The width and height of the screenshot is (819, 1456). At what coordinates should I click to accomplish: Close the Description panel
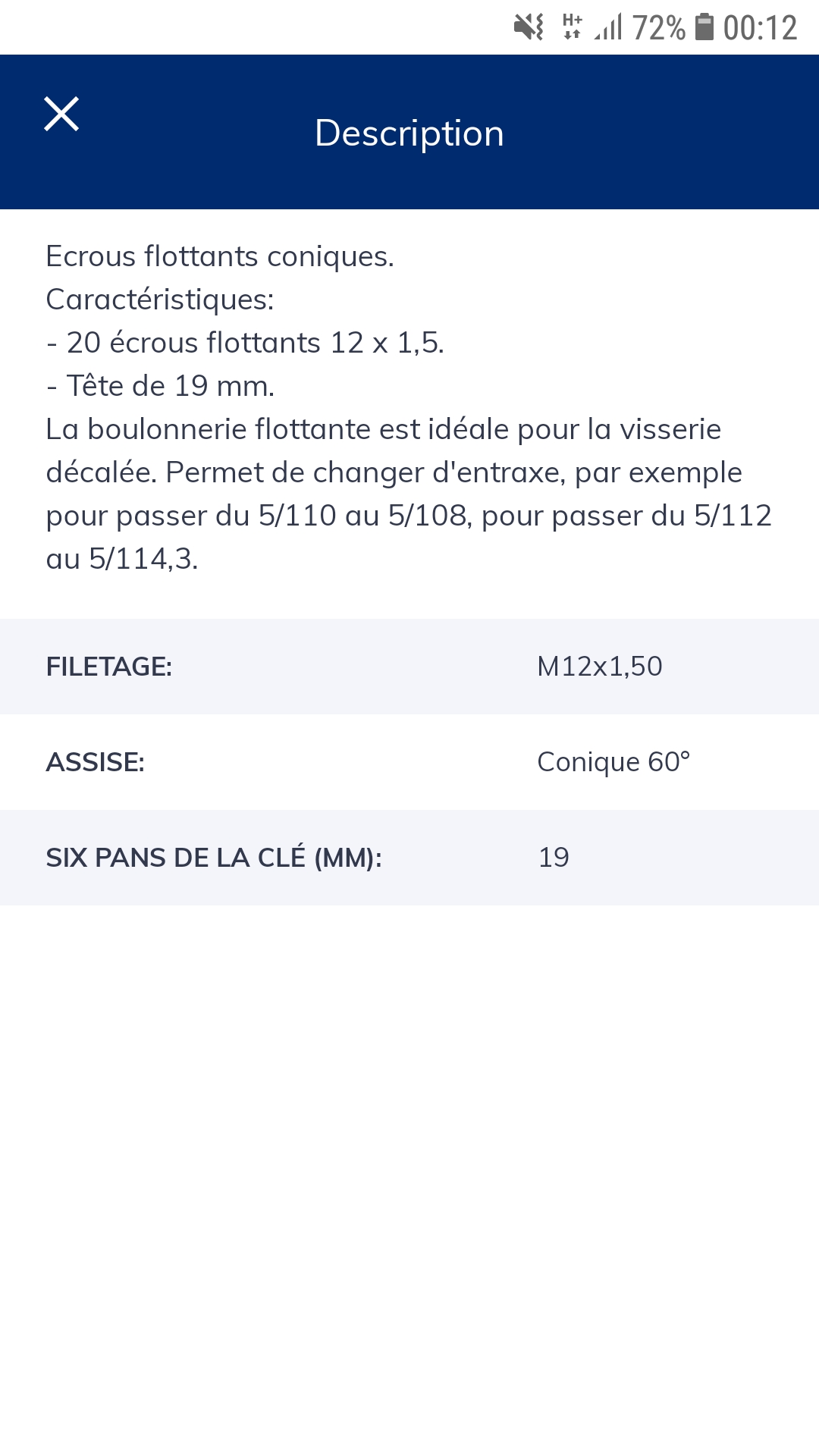click(x=61, y=115)
